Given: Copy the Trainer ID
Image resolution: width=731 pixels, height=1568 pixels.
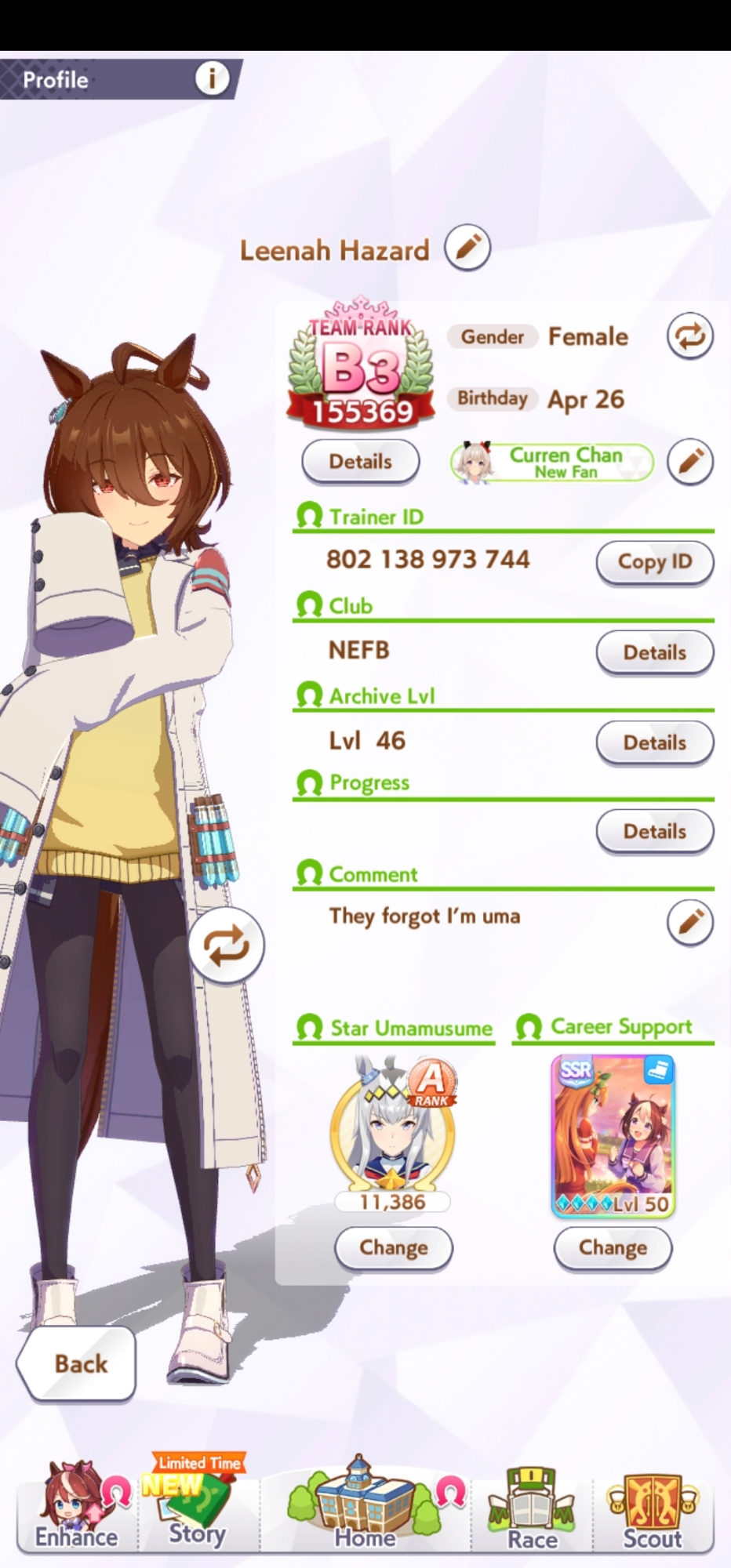Looking at the screenshot, I should (x=654, y=561).
